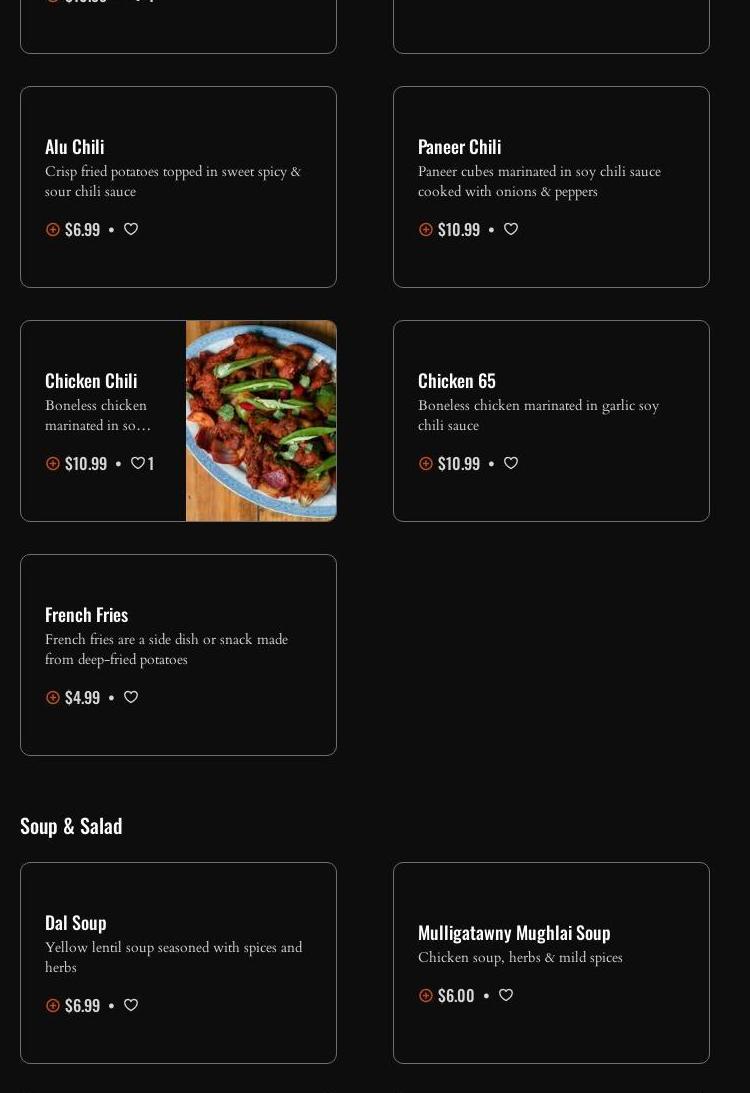The image size is (750, 1093).
Task: Add Dal Soup to the order
Action: pos(53,1005)
